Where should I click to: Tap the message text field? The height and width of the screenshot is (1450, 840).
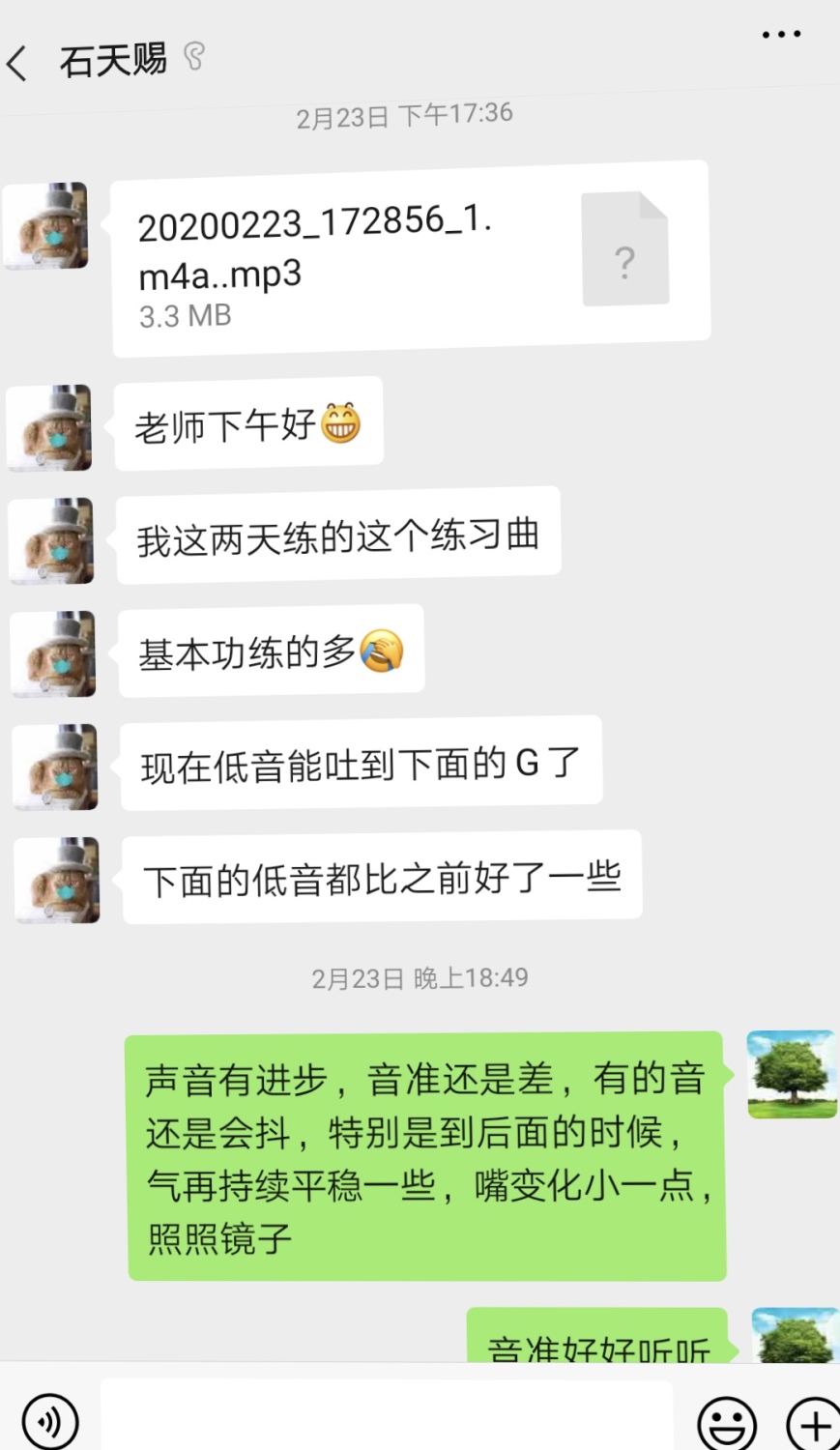click(387, 1417)
